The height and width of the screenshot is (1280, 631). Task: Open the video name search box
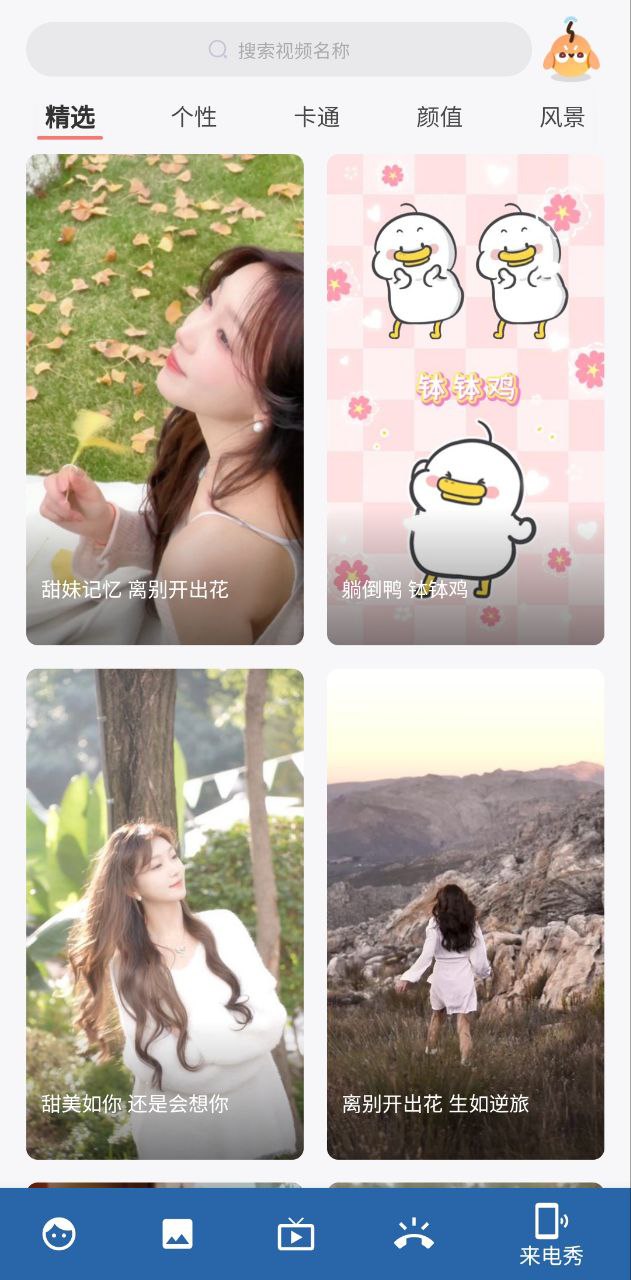279,50
